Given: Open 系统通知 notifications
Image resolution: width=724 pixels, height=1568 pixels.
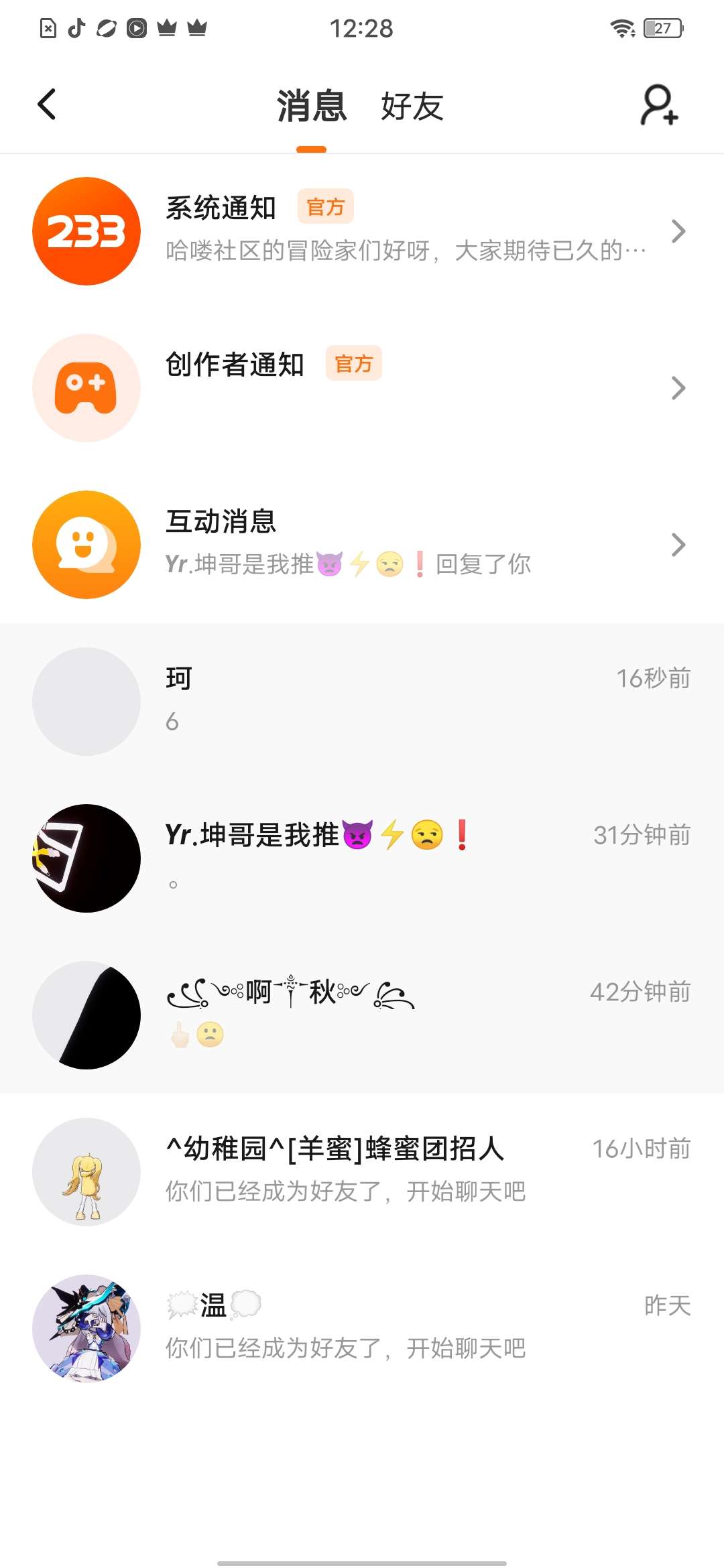Looking at the screenshot, I should 362,231.
